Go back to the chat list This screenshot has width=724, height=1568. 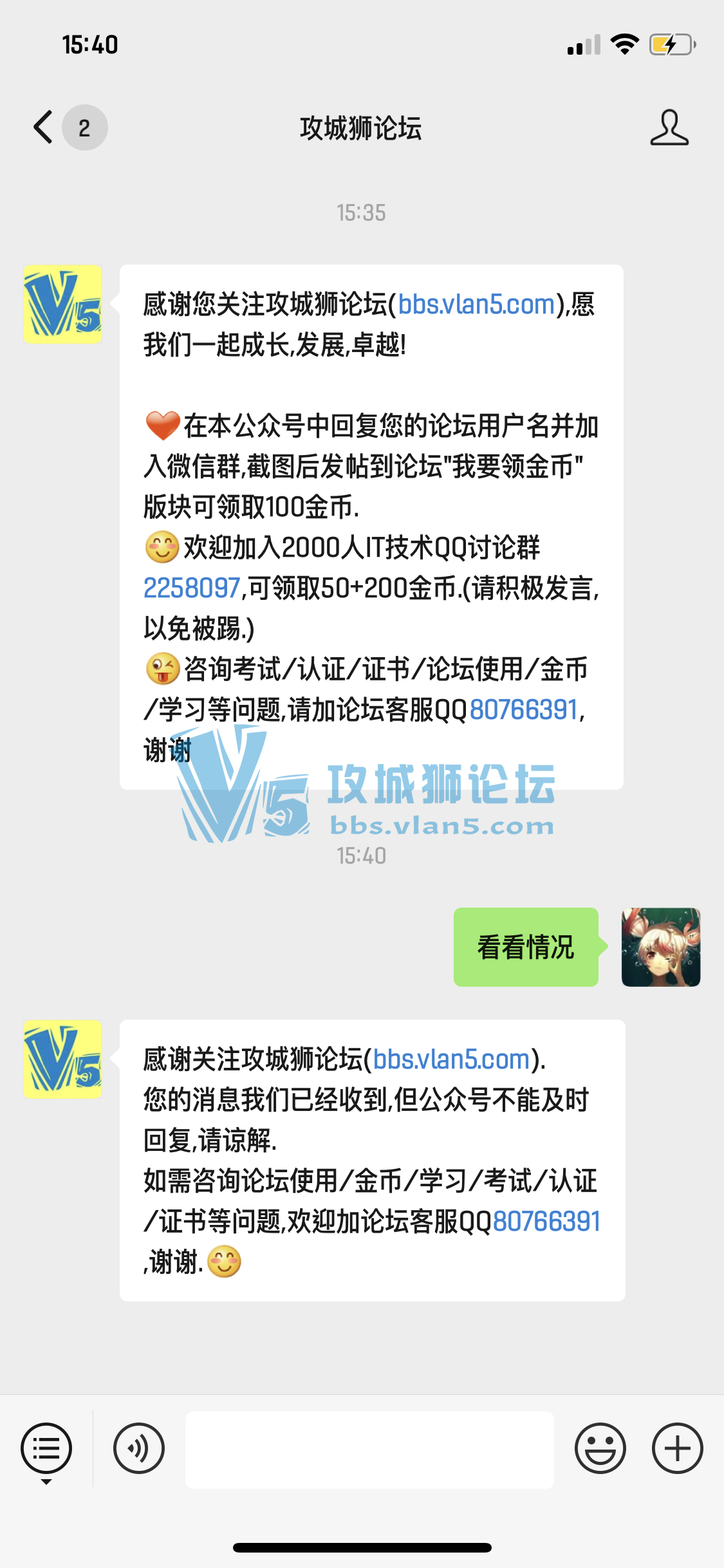pyautogui.click(x=44, y=127)
